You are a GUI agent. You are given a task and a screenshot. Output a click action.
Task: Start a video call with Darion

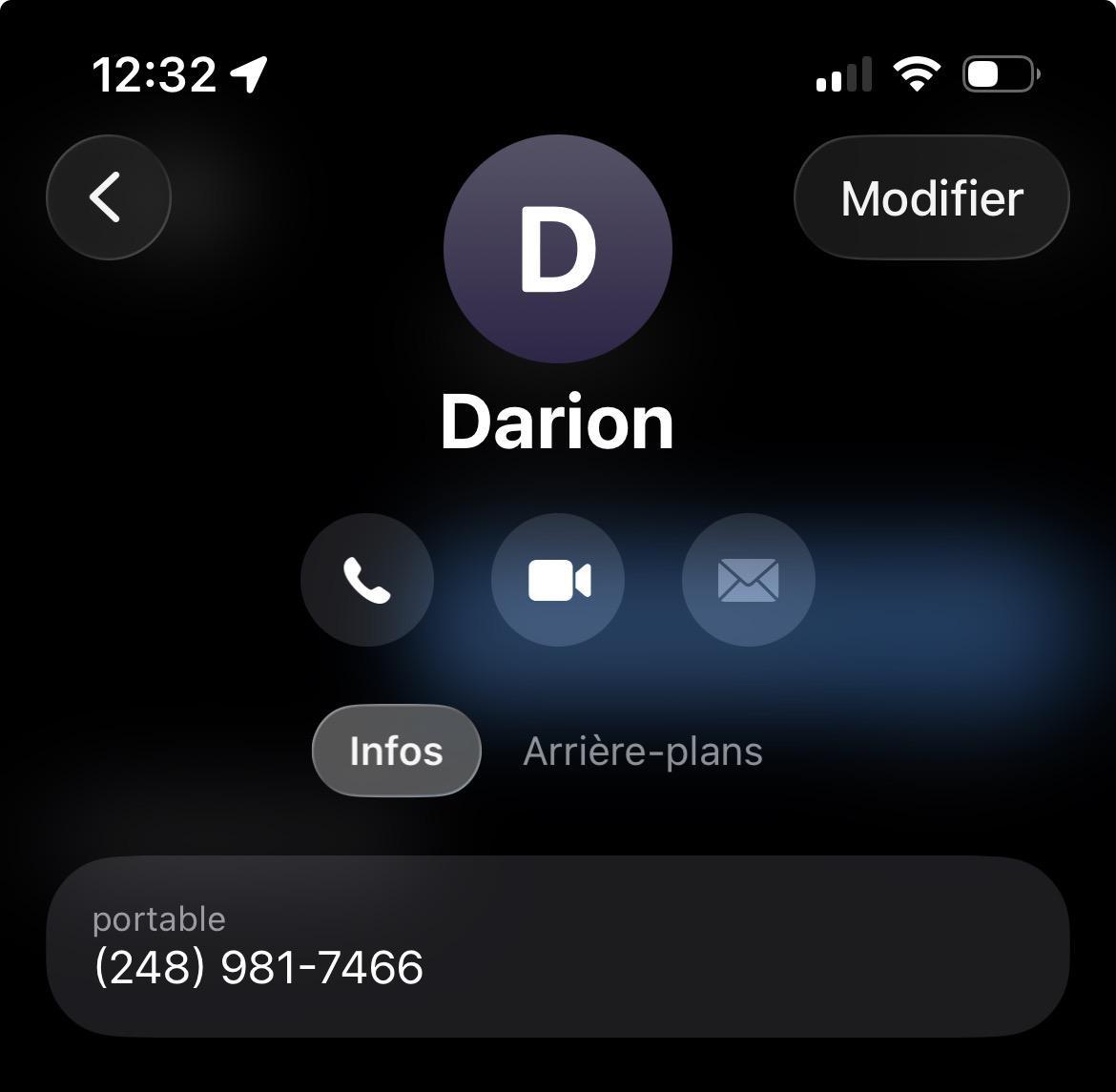pos(558,580)
